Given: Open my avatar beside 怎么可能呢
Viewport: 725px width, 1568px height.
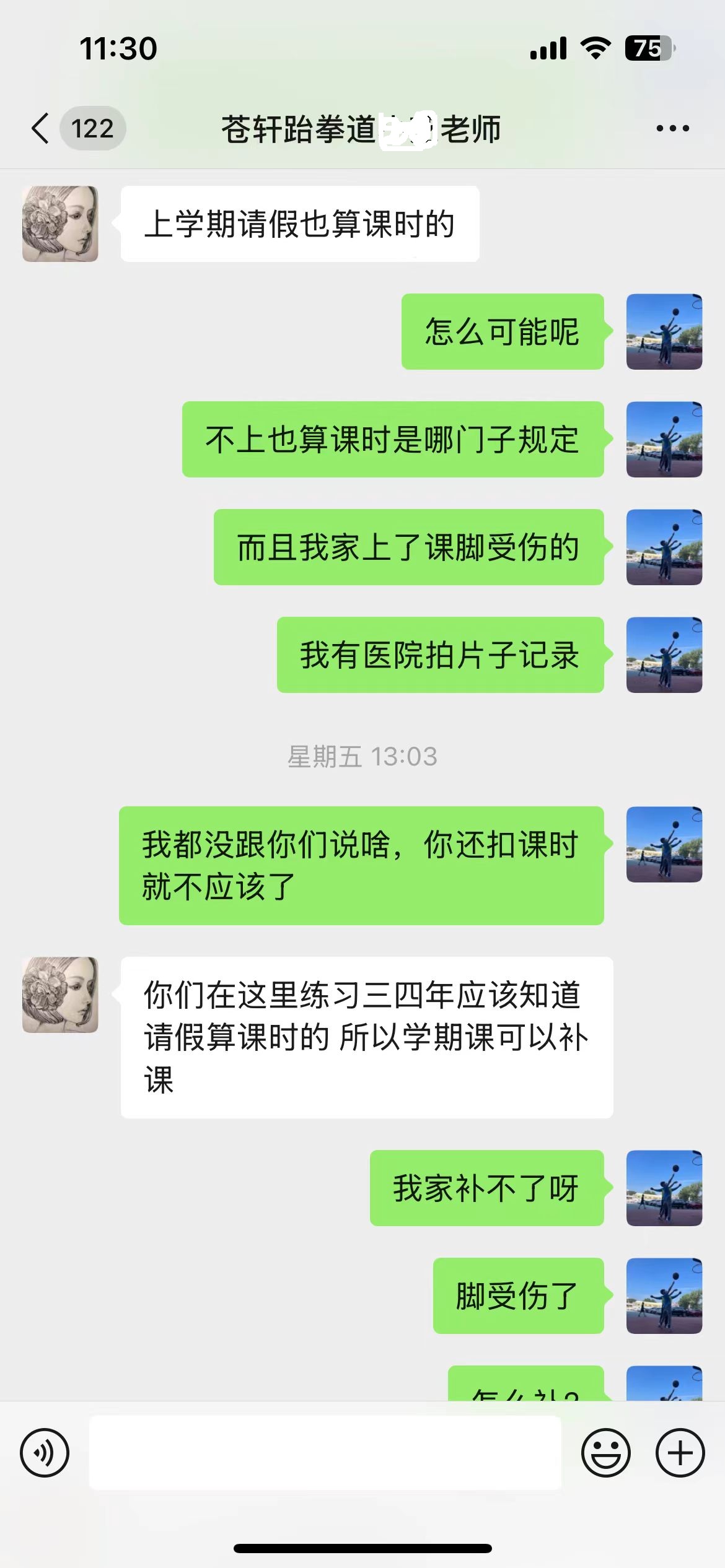Looking at the screenshot, I should pos(664,332).
